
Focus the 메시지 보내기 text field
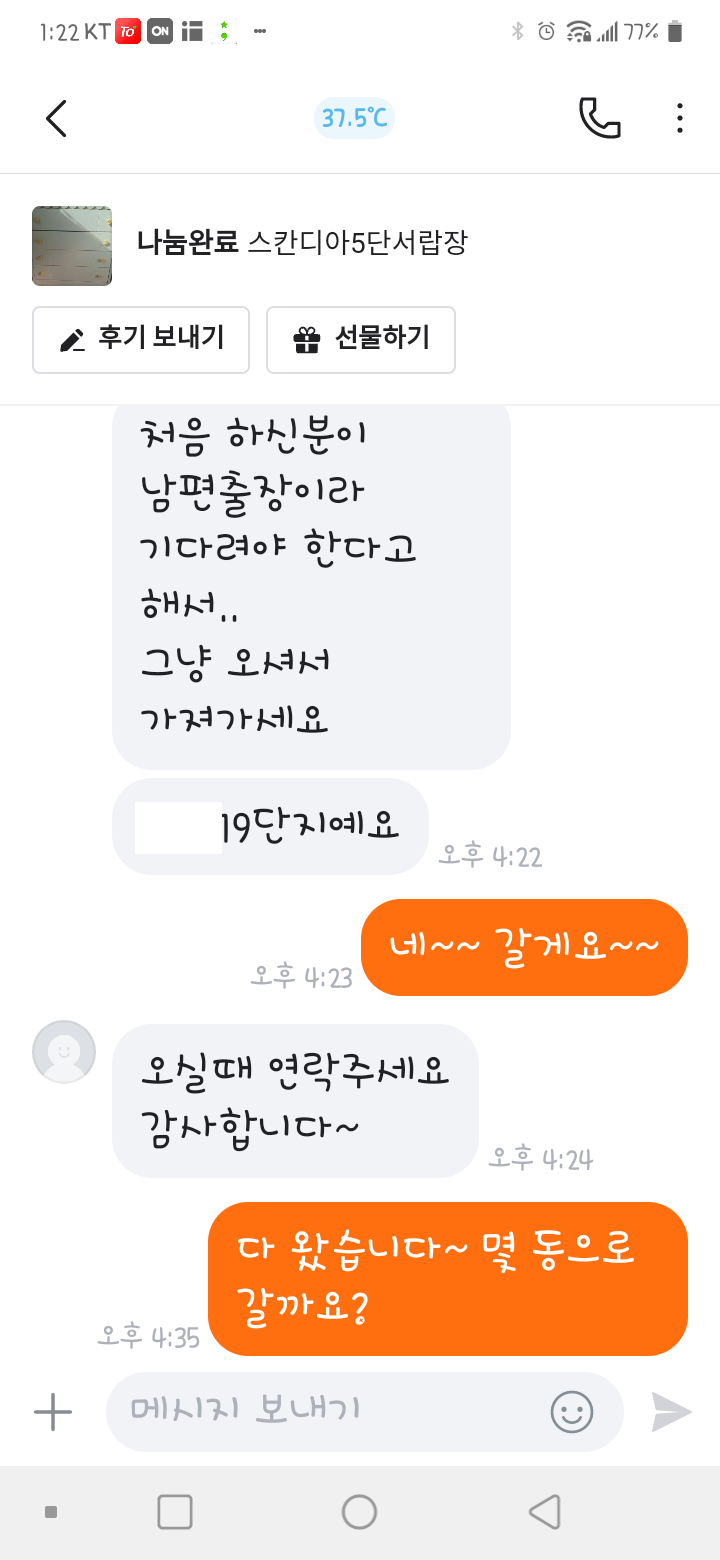pyautogui.click(x=330, y=1411)
